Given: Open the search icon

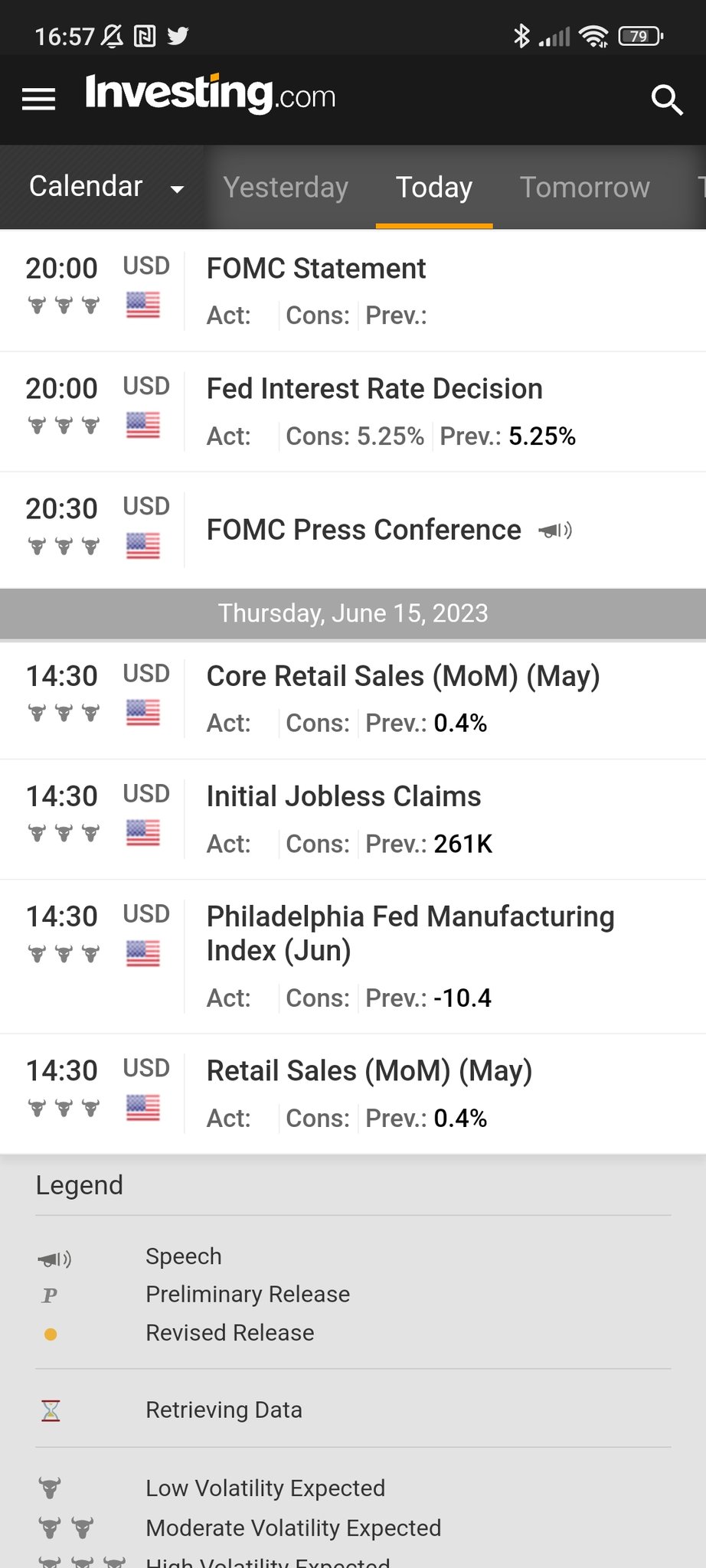Looking at the screenshot, I should click(x=666, y=100).
